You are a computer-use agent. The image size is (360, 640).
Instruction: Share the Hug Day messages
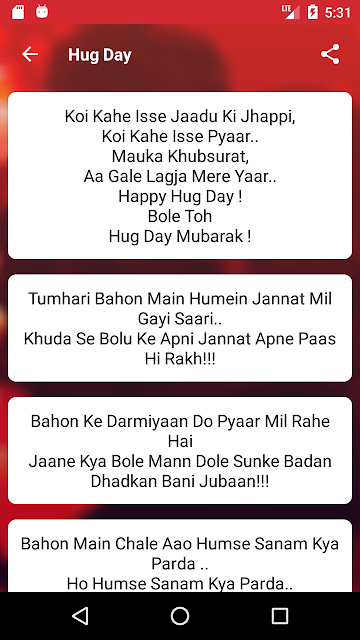point(330,54)
